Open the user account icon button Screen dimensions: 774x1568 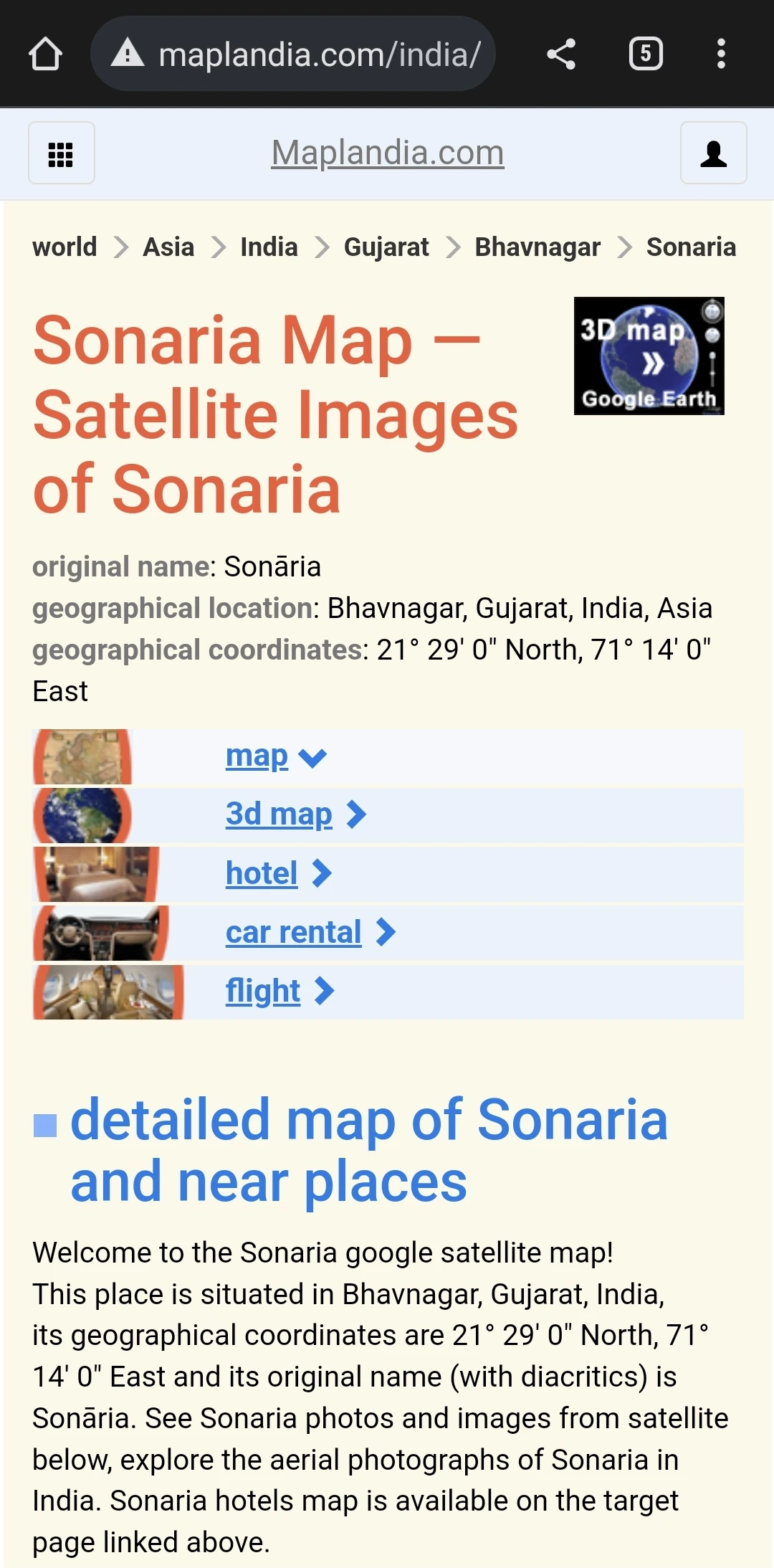(x=713, y=153)
